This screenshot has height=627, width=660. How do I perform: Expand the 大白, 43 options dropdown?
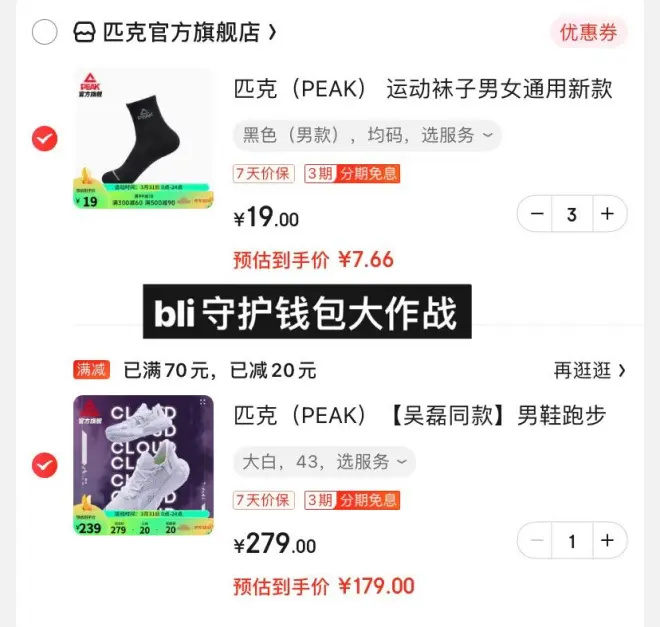coord(325,462)
